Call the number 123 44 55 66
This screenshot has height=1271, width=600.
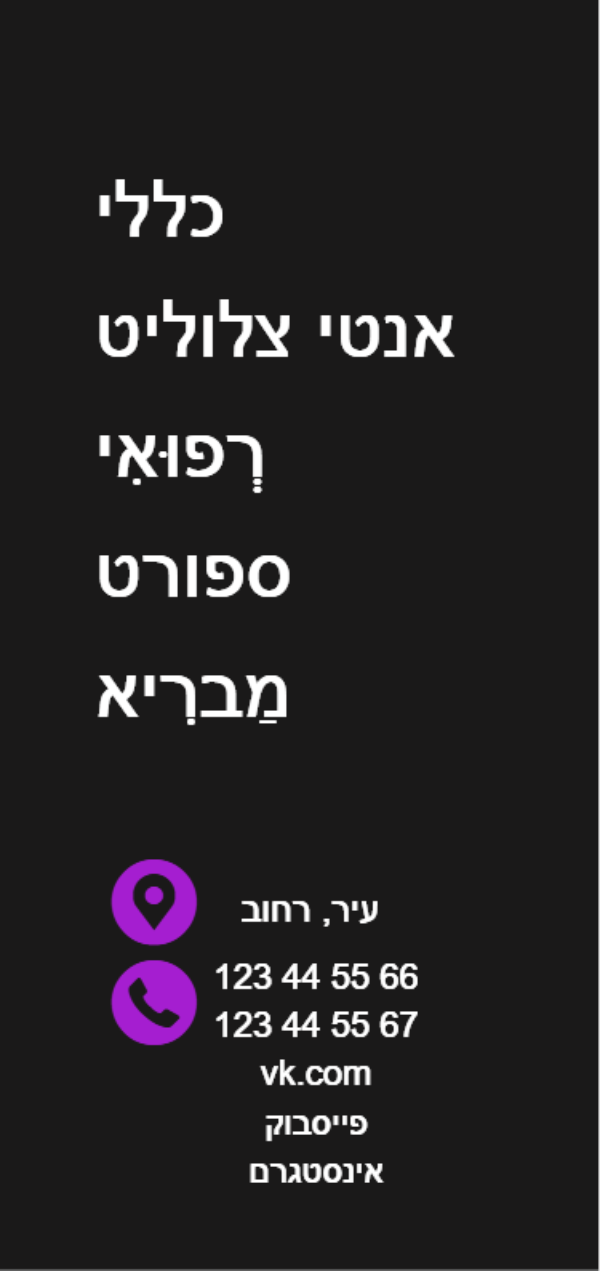(x=316, y=977)
